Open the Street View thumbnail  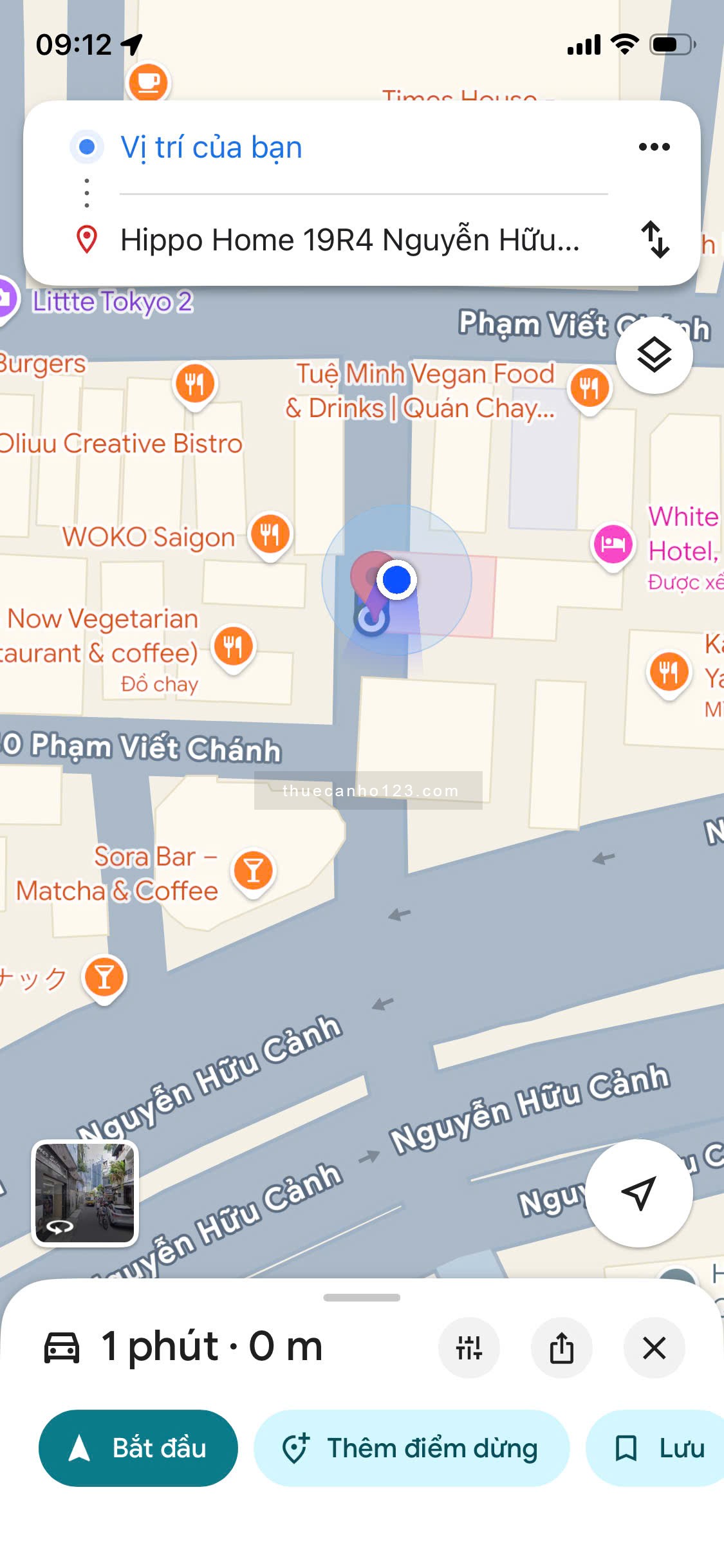coord(85,1193)
